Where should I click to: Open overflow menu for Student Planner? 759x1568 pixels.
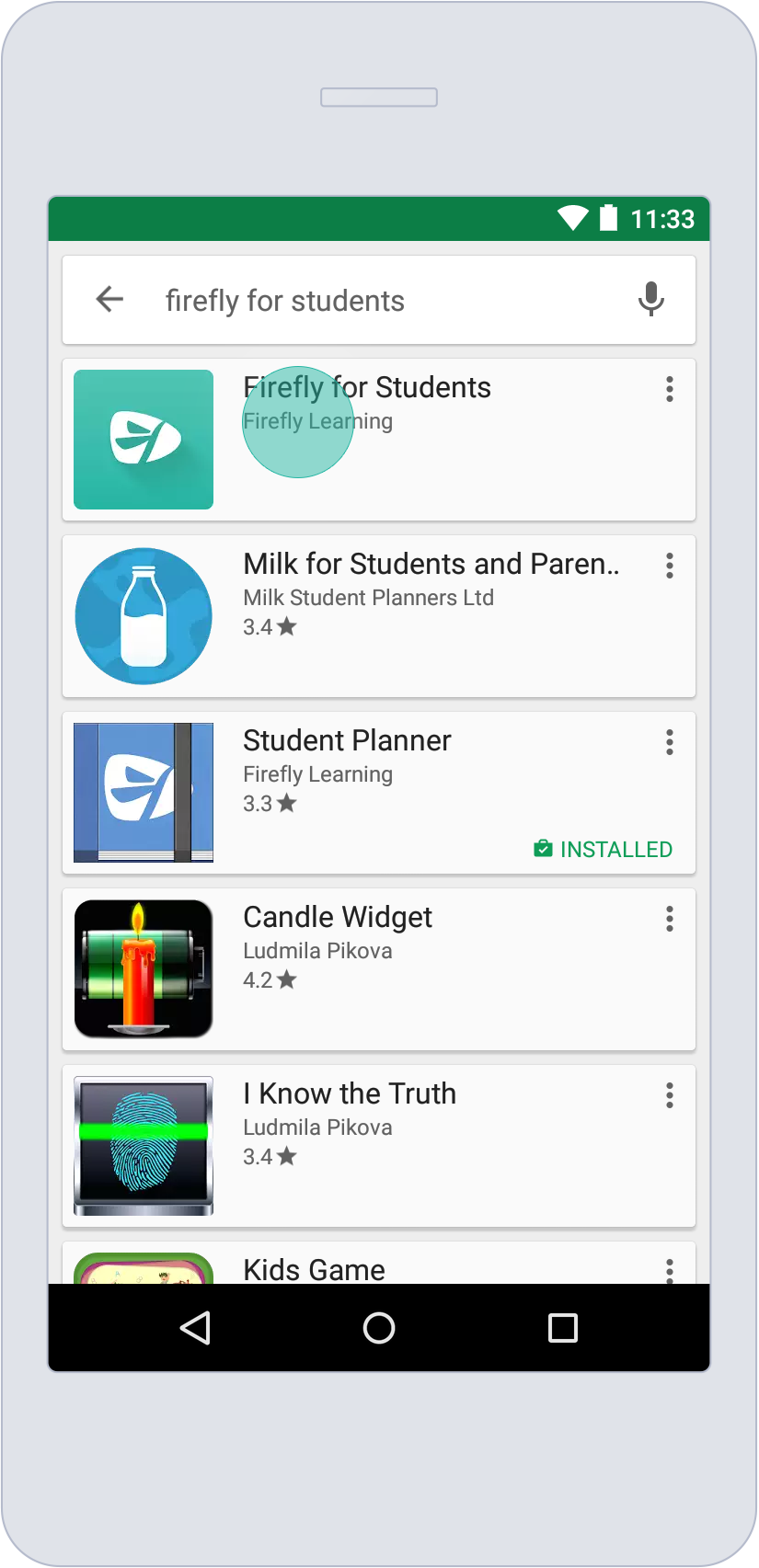tap(669, 742)
